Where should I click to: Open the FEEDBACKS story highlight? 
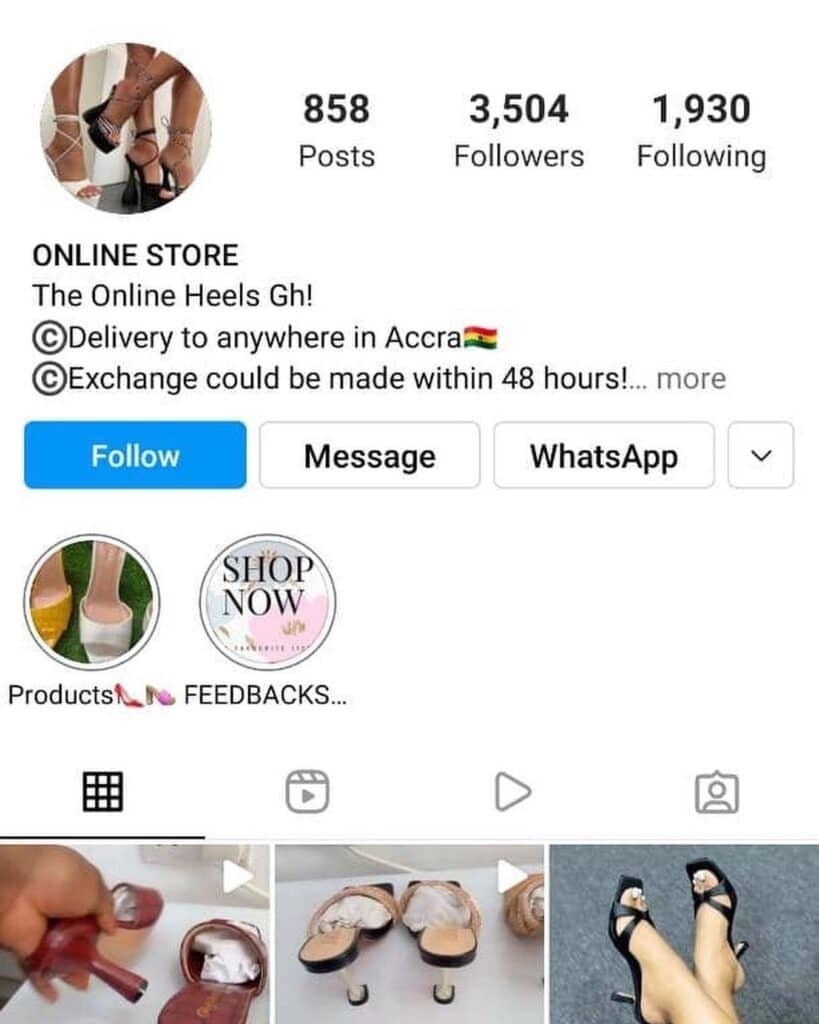(267, 602)
